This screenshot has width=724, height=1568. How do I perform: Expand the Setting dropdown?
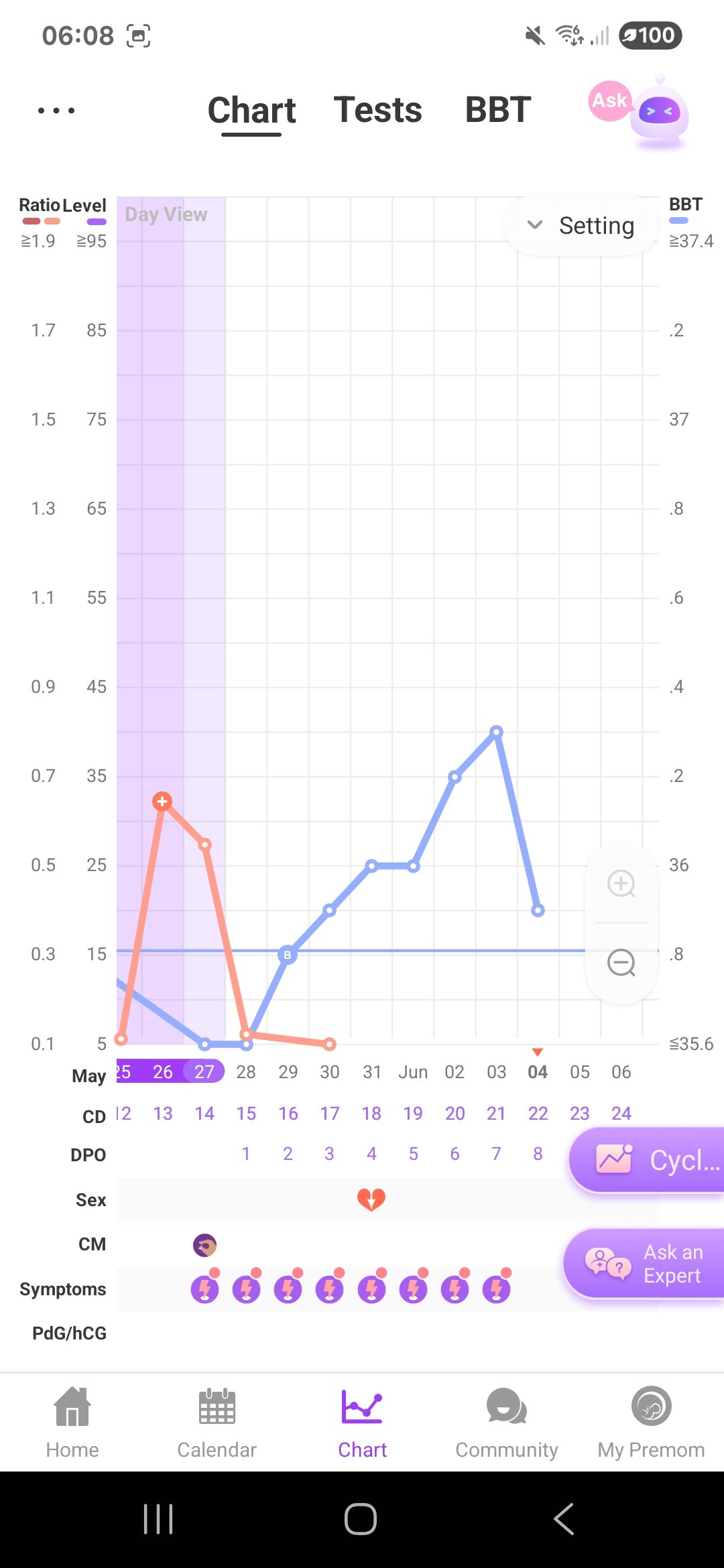581,226
